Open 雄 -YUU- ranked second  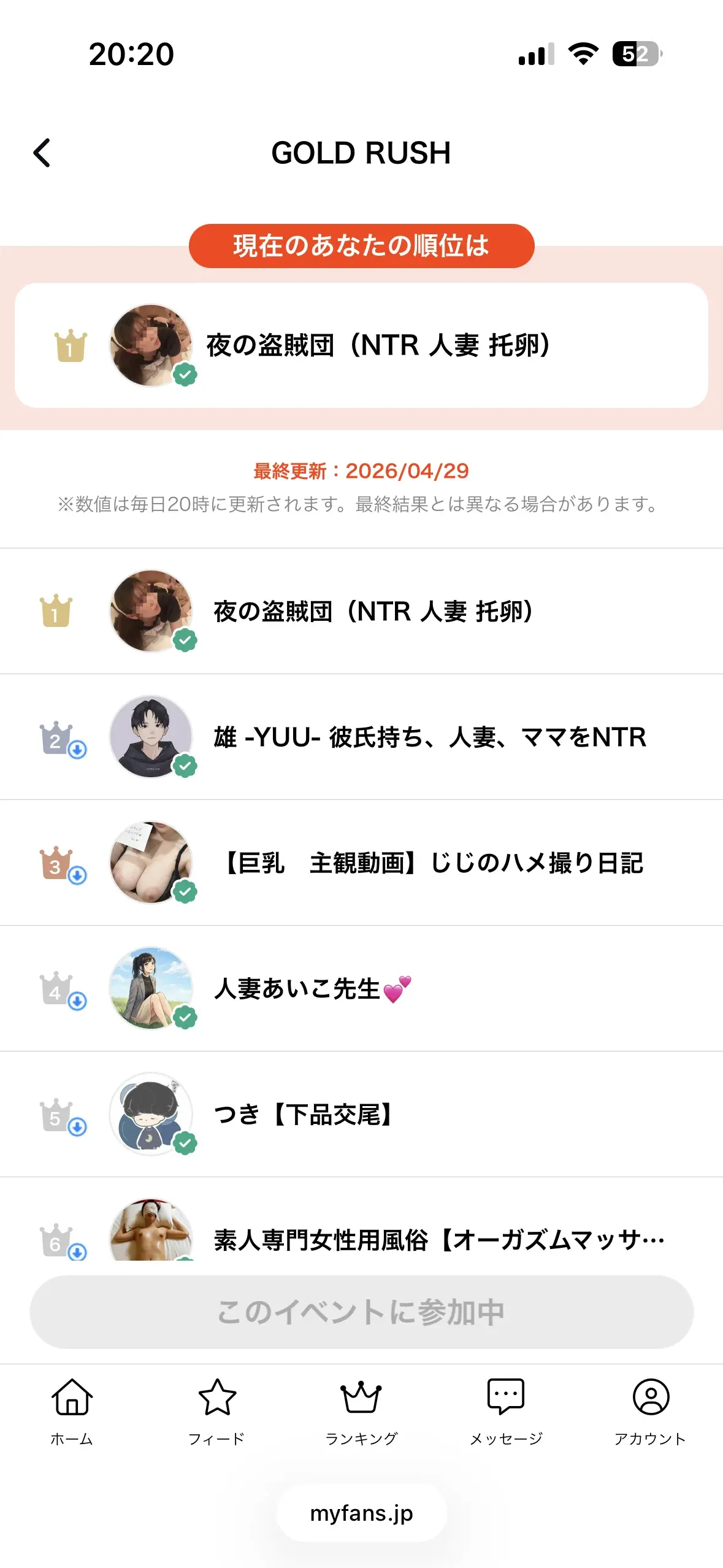361,737
